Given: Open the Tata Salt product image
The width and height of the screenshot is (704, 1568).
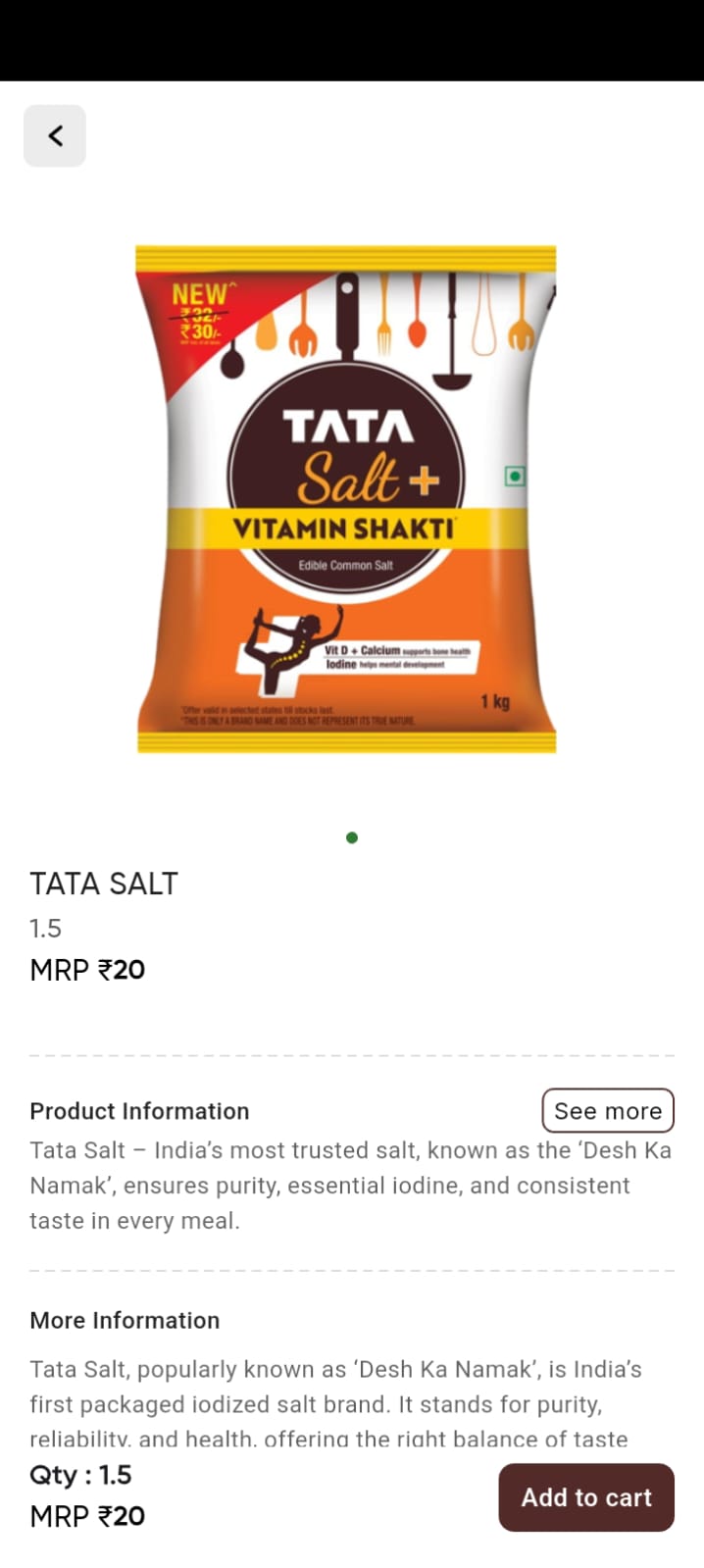Looking at the screenshot, I should 346,499.
